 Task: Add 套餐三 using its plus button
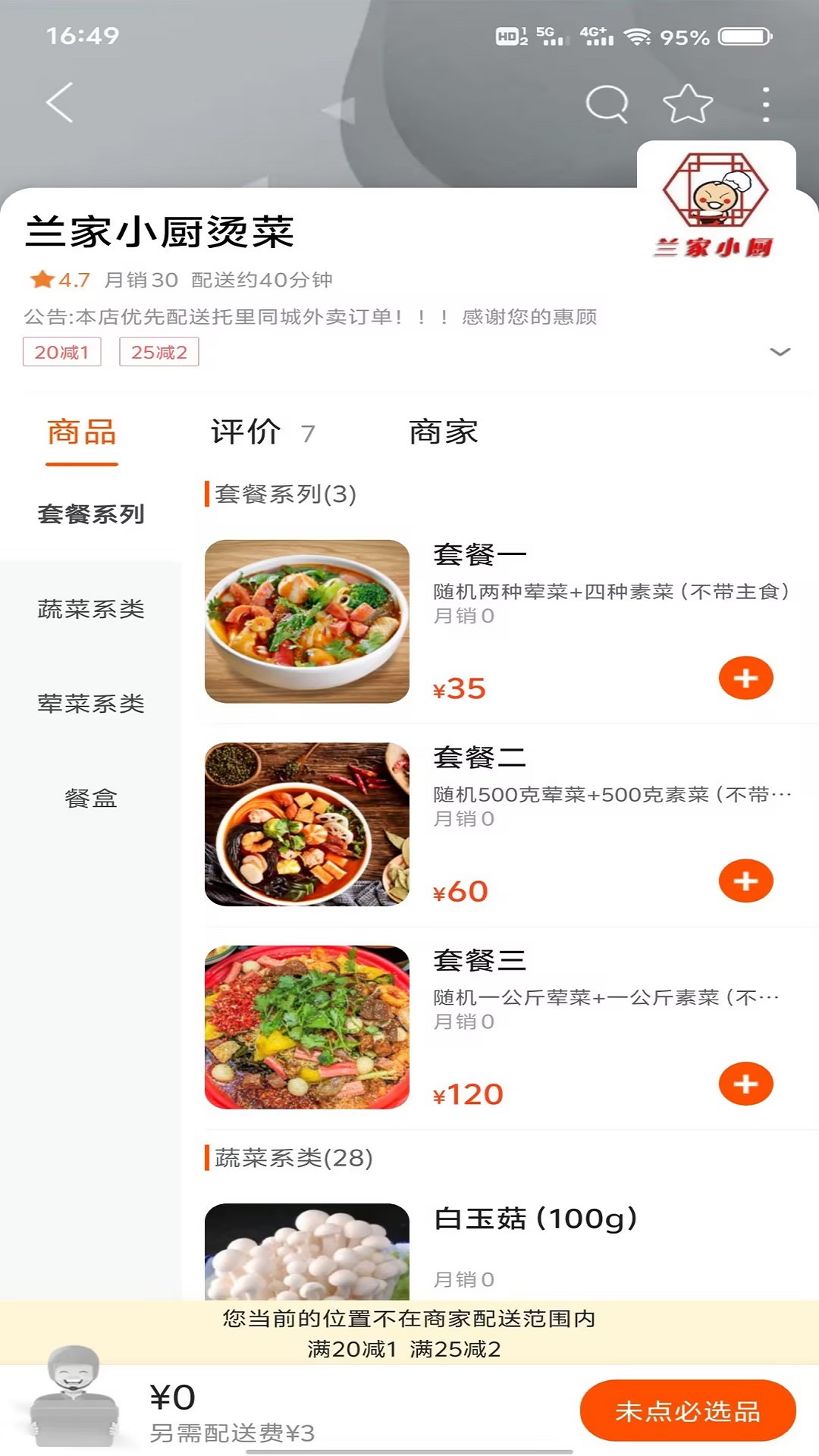click(x=746, y=1083)
